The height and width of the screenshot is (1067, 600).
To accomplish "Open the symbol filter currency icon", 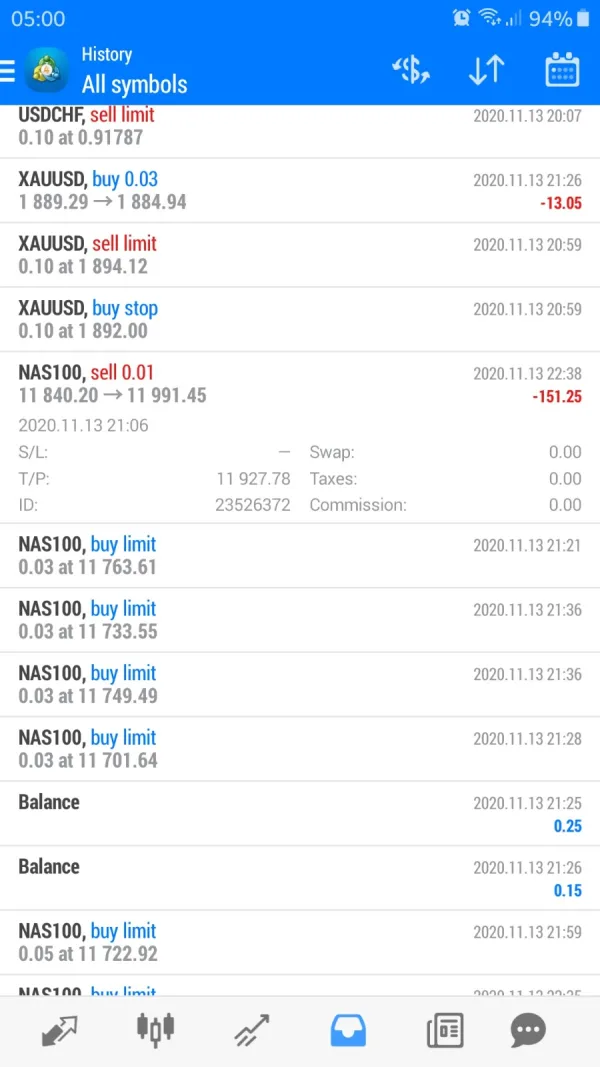I will [410, 70].
